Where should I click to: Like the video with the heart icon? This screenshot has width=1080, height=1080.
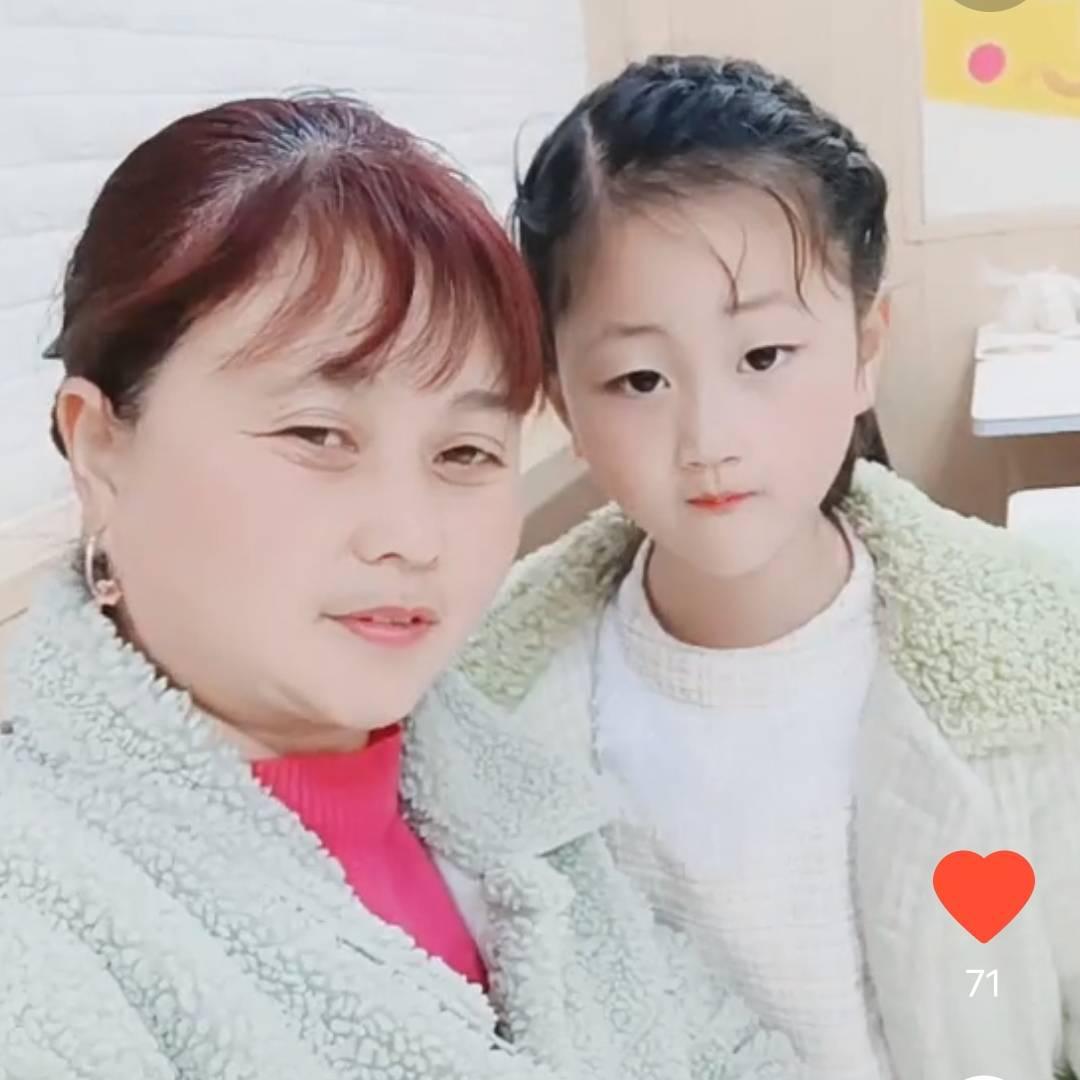(983, 894)
